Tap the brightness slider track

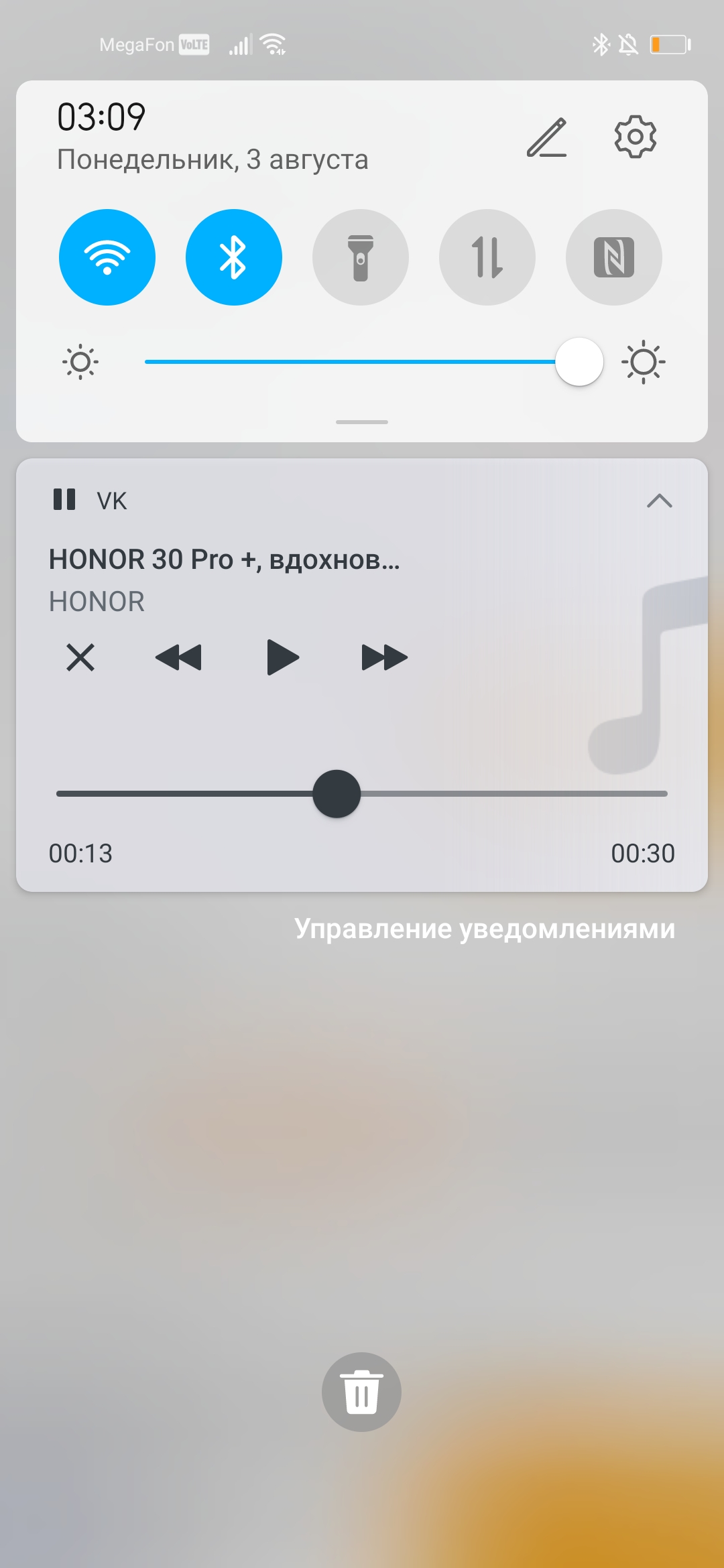349,362
